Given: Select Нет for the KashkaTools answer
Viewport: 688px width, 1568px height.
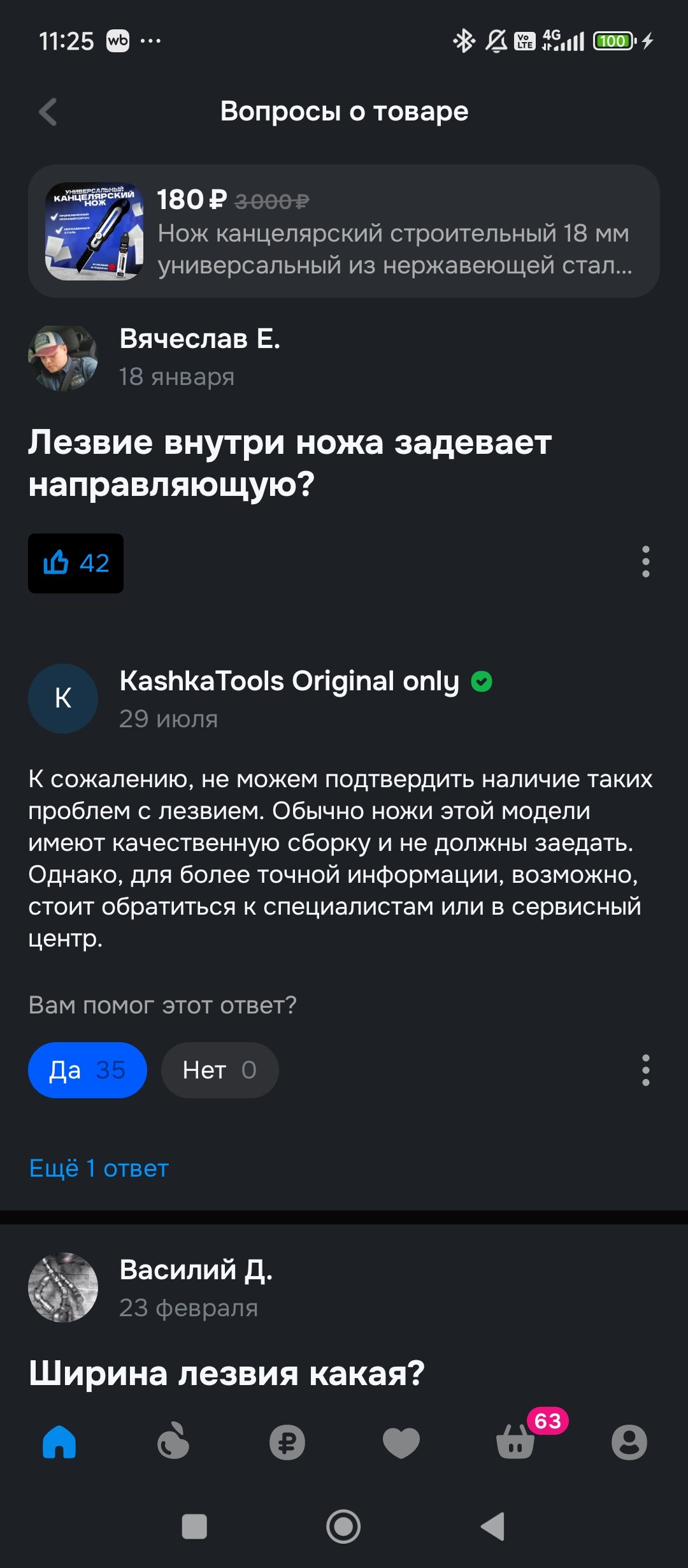Looking at the screenshot, I should (219, 1070).
